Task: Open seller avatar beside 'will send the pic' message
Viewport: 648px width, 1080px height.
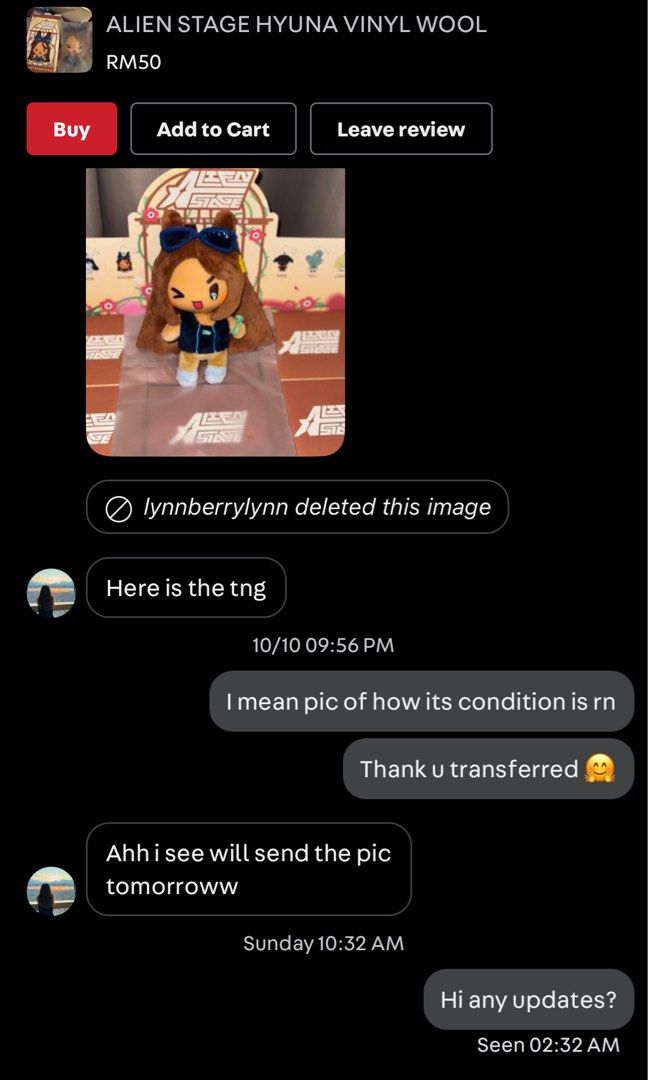Action: 51,891
